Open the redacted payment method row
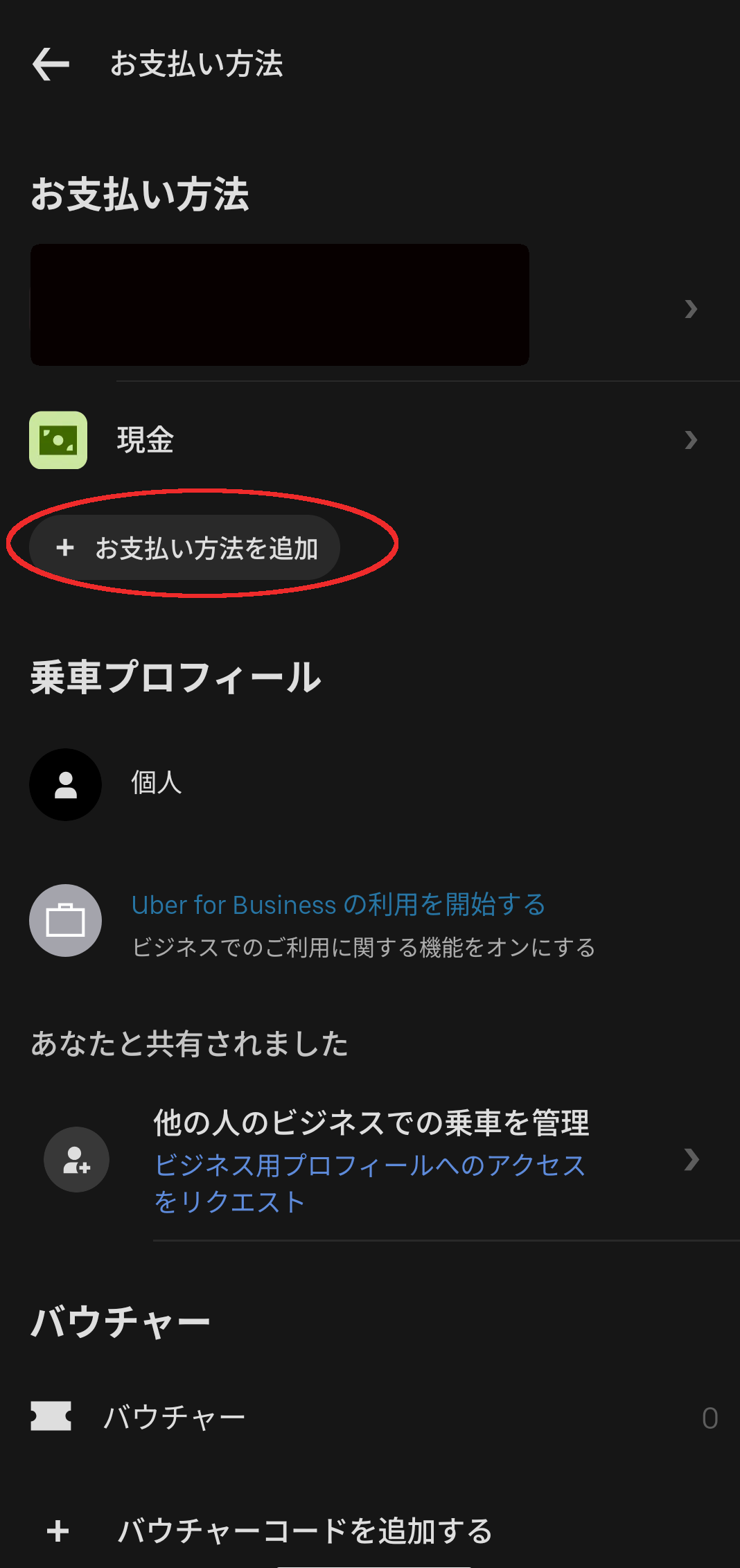 367,306
